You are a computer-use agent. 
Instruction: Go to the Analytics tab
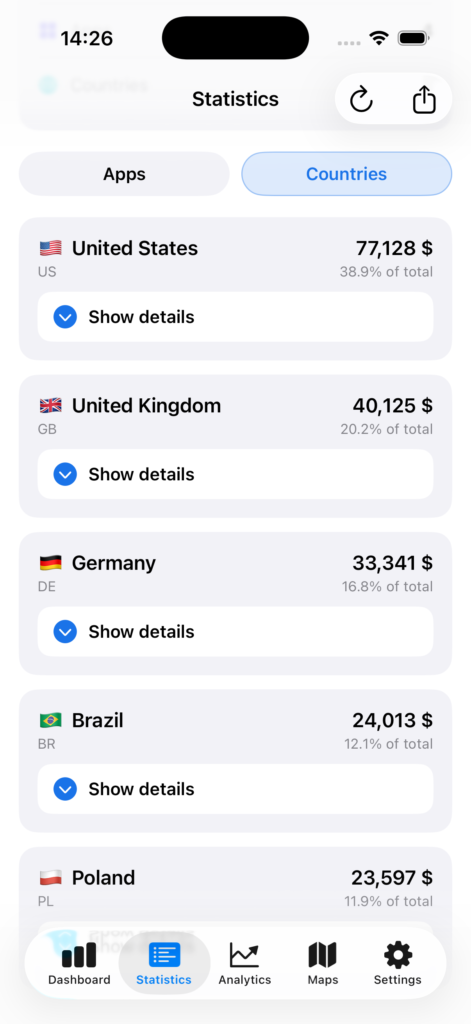(244, 963)
